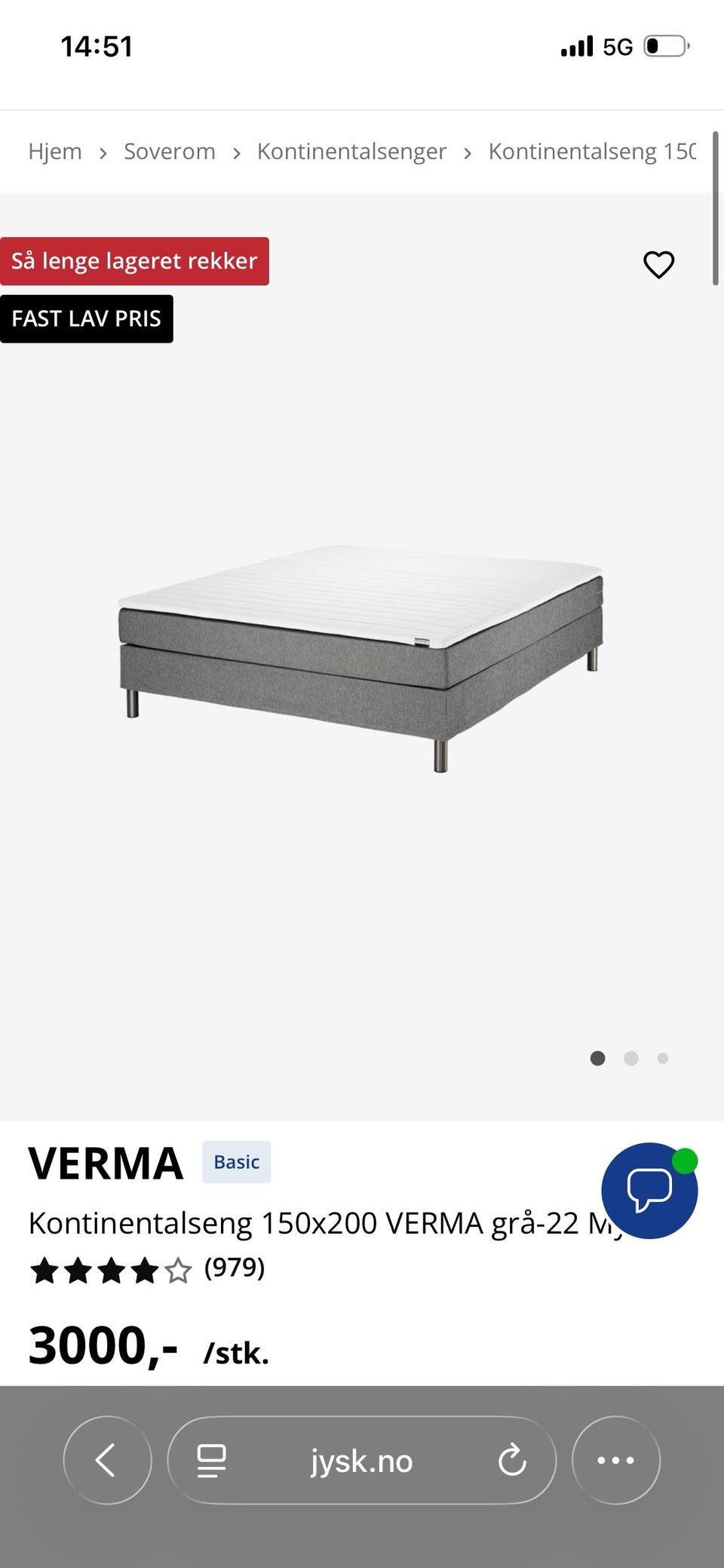Go to Hjem breadcrumb

[55, 152]
